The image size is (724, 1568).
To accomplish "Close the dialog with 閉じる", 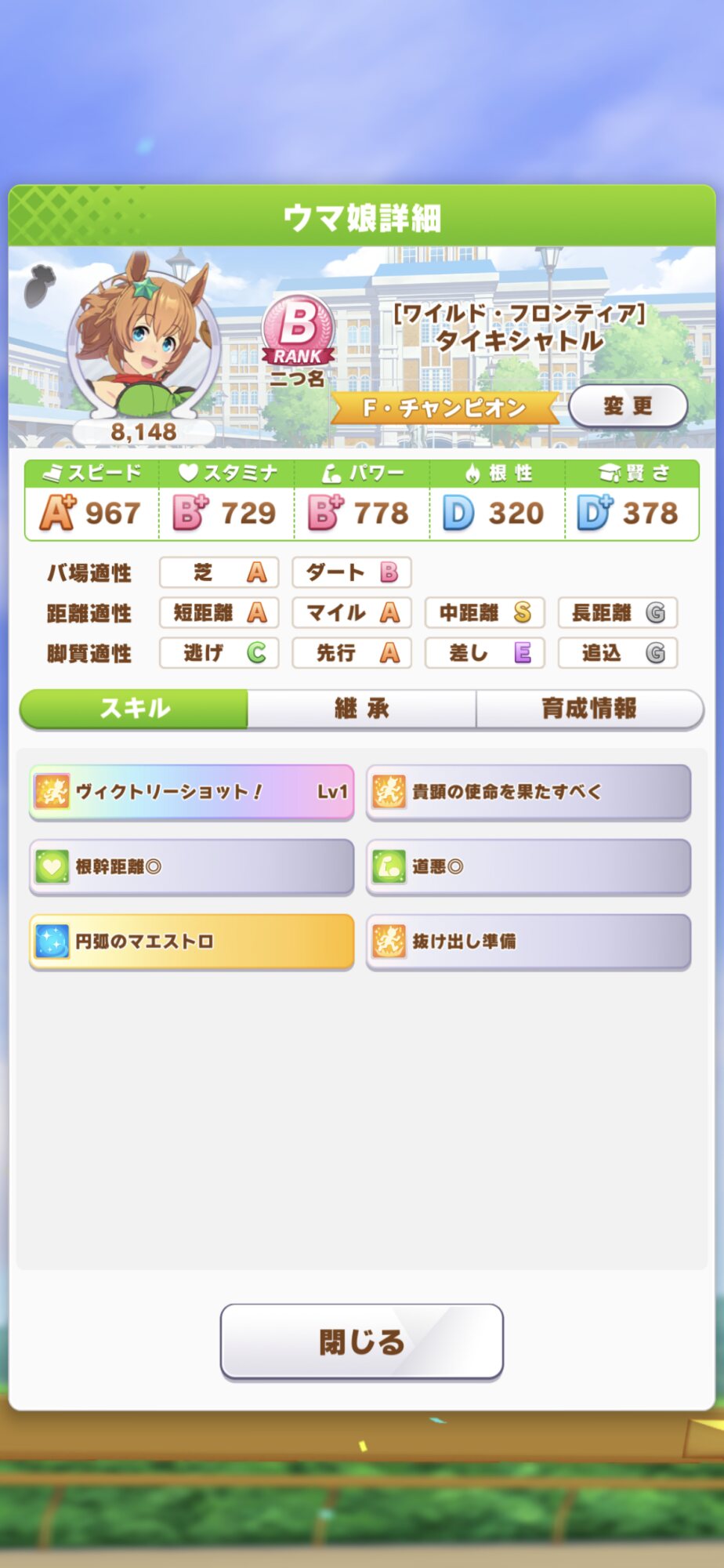I will click(x=361, y=1341).
